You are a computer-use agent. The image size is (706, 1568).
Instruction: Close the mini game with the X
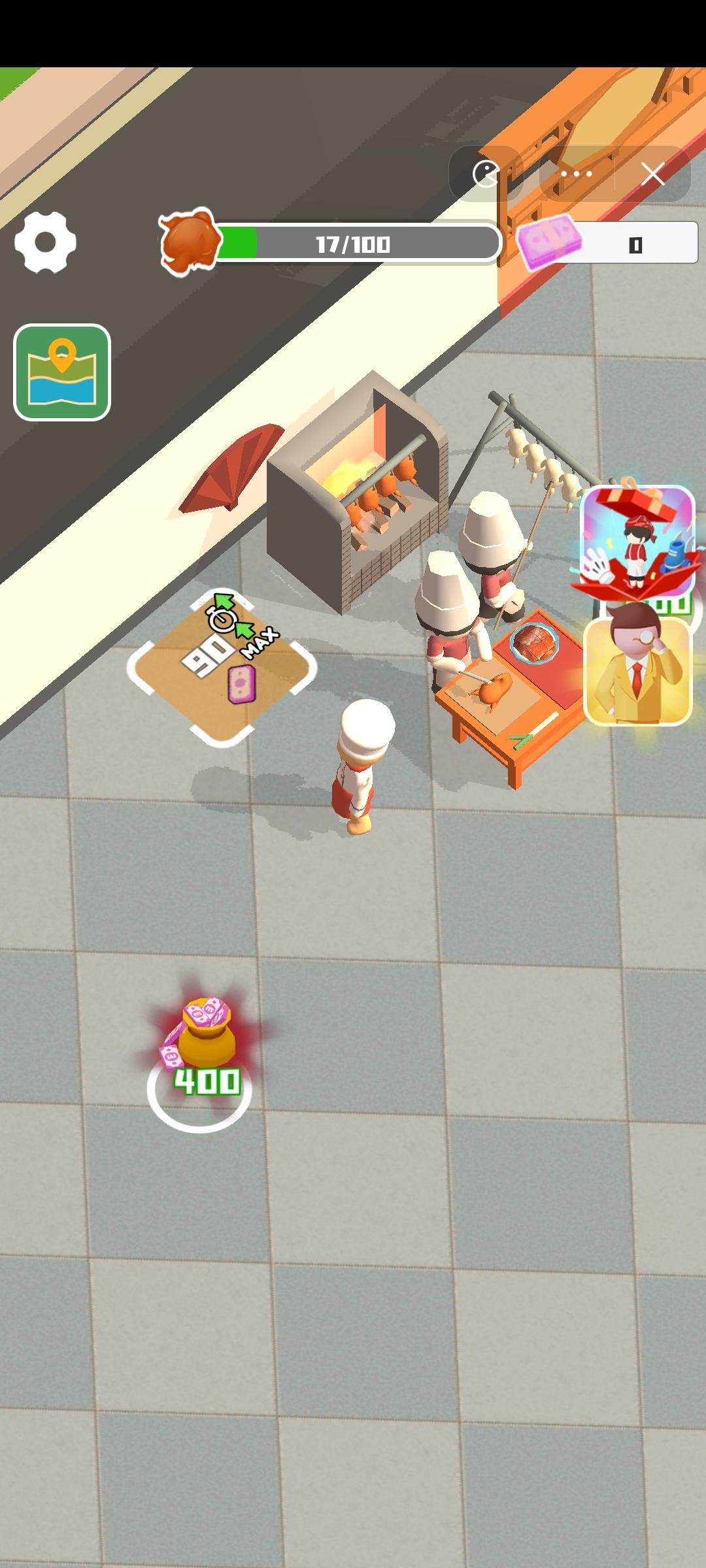tap(652, 174)
